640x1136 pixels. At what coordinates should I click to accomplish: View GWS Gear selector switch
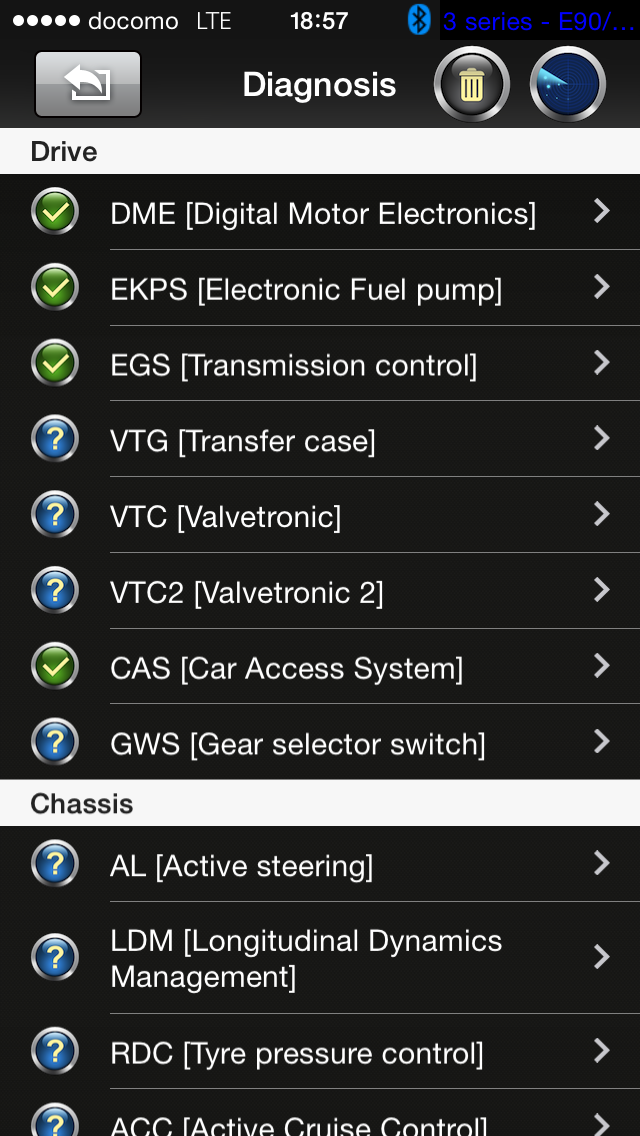[298, 744]
